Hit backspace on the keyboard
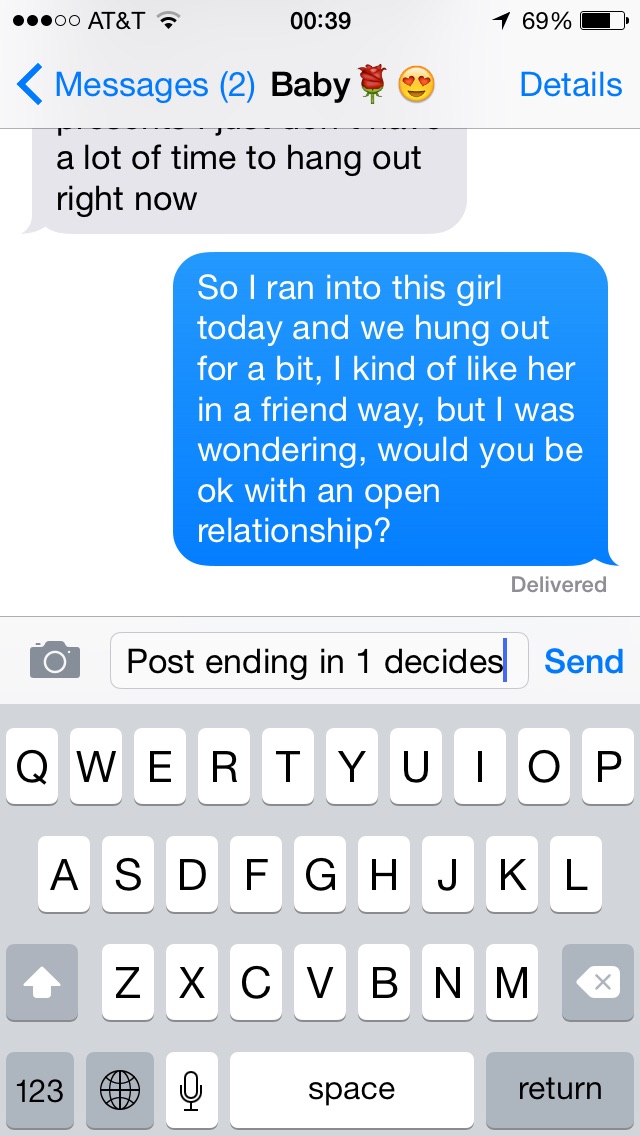Screen dimensions: 640x1136 pyautogui.click(x=597, y=982)
